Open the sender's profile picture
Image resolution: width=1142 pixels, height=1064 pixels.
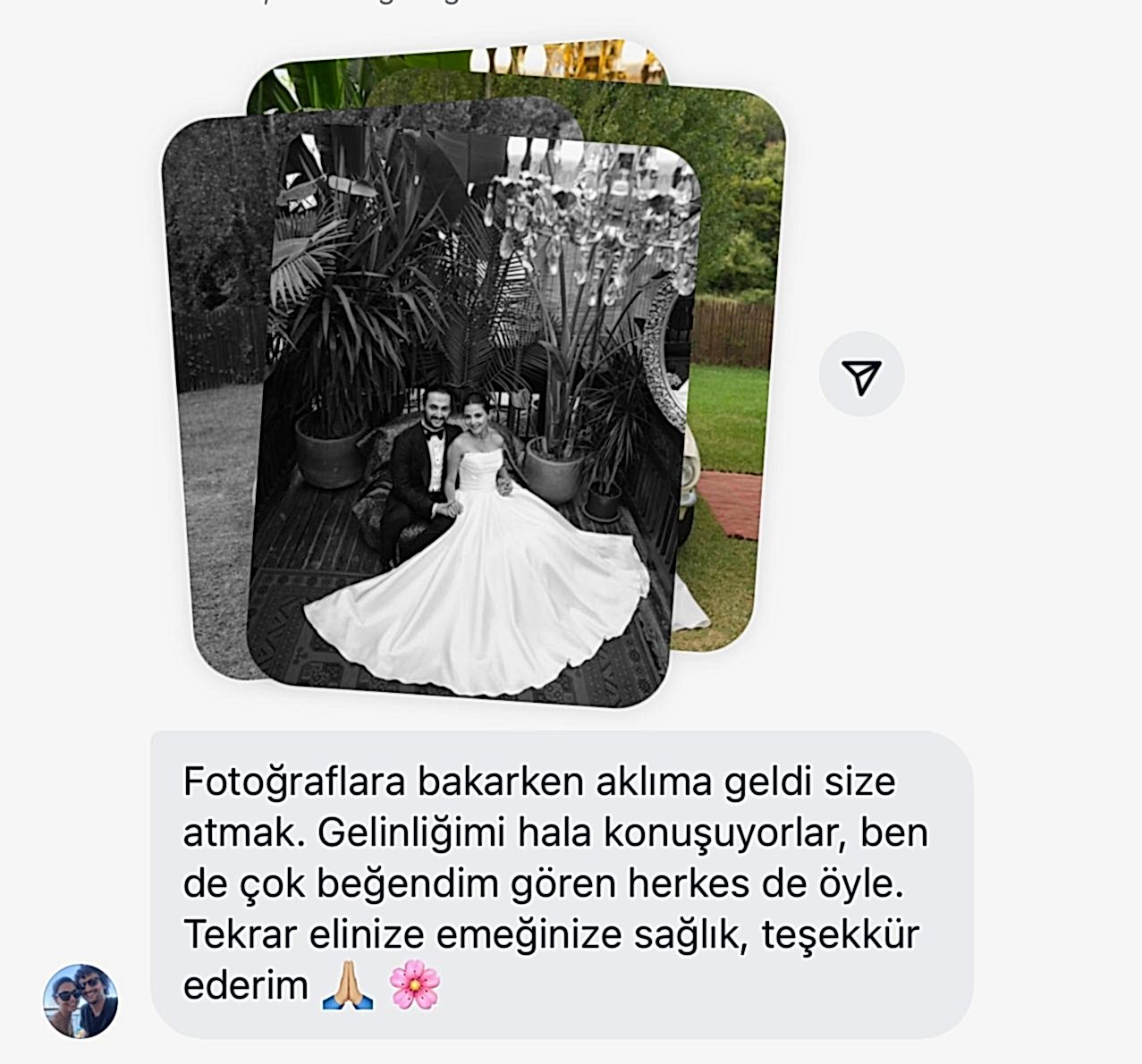(x=80, y=1001)
